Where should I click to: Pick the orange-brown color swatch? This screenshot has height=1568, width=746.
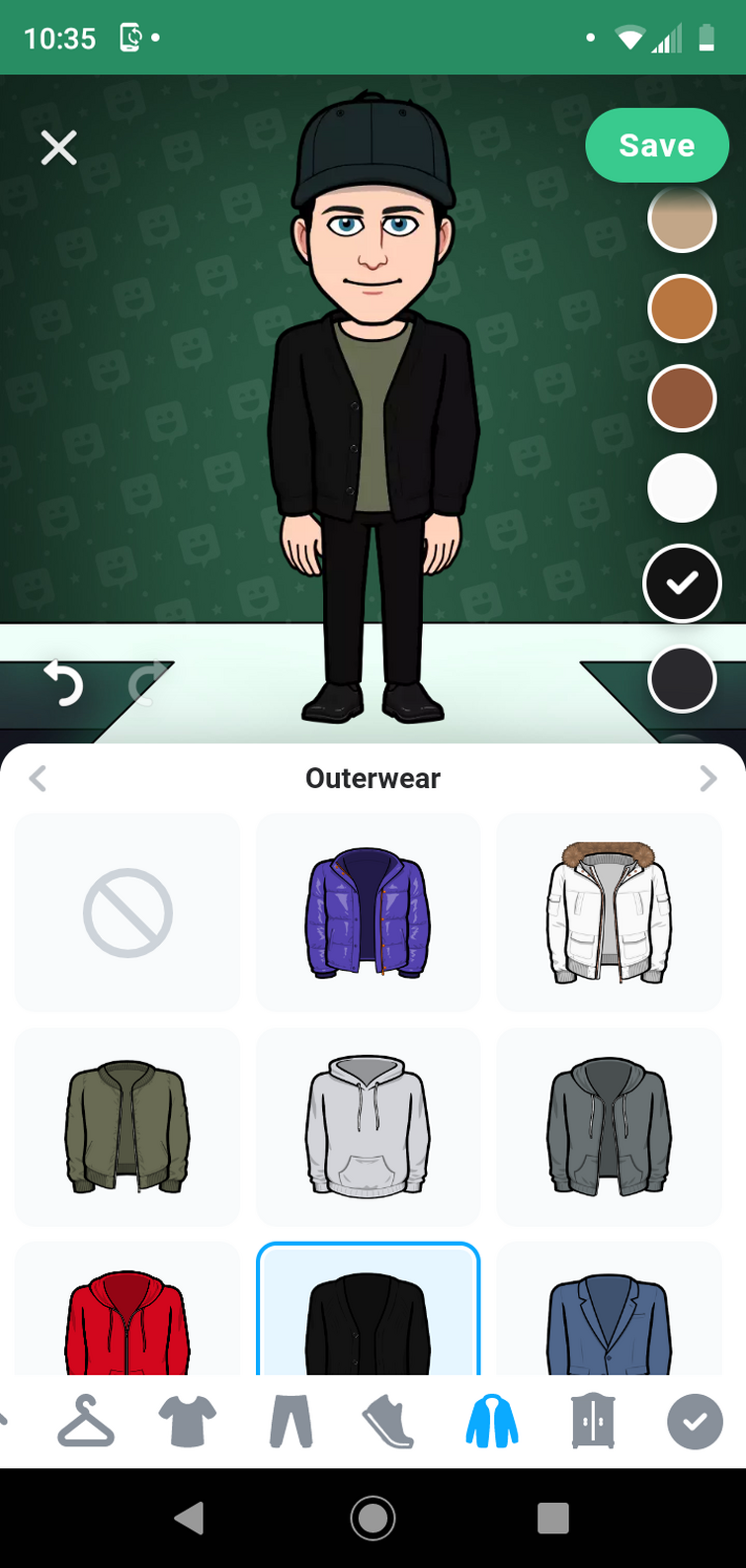[682, 308]
